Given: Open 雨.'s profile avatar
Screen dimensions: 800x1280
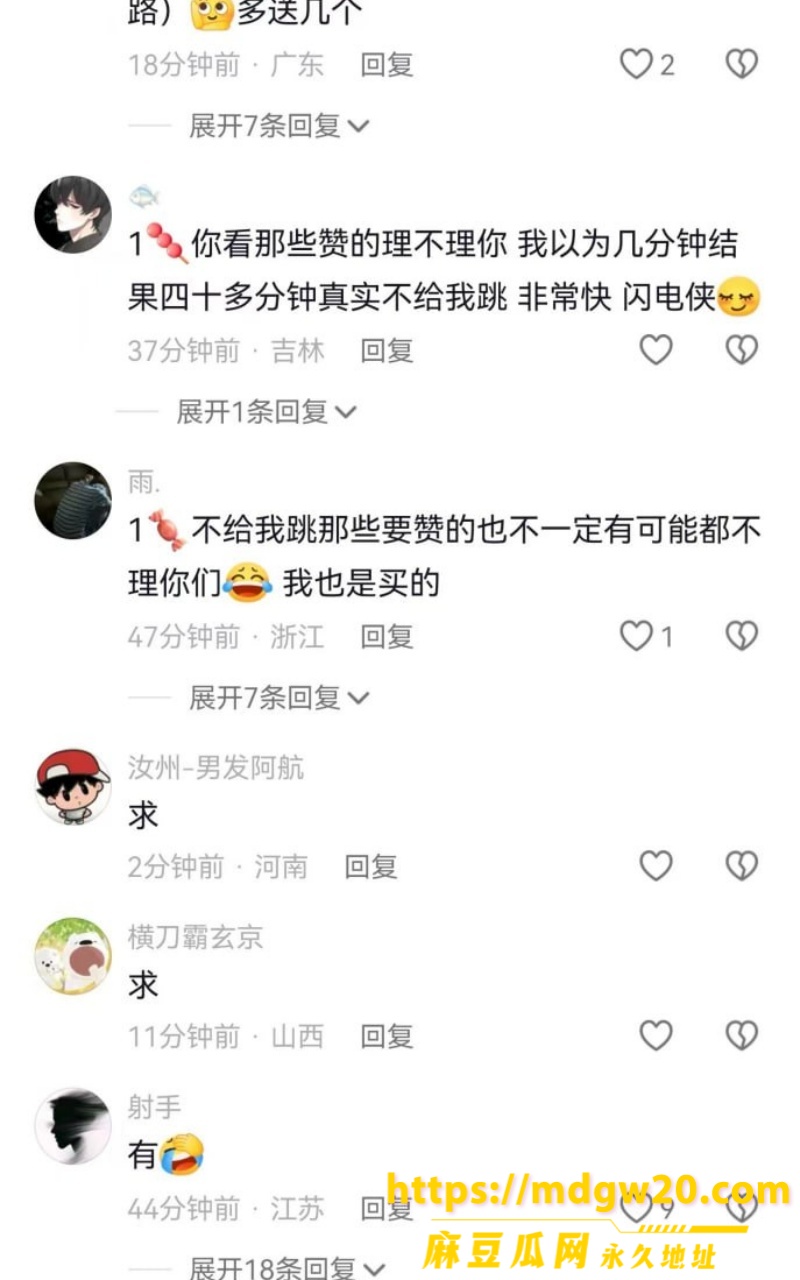Looking at the screenshot, I should (73, 500).
